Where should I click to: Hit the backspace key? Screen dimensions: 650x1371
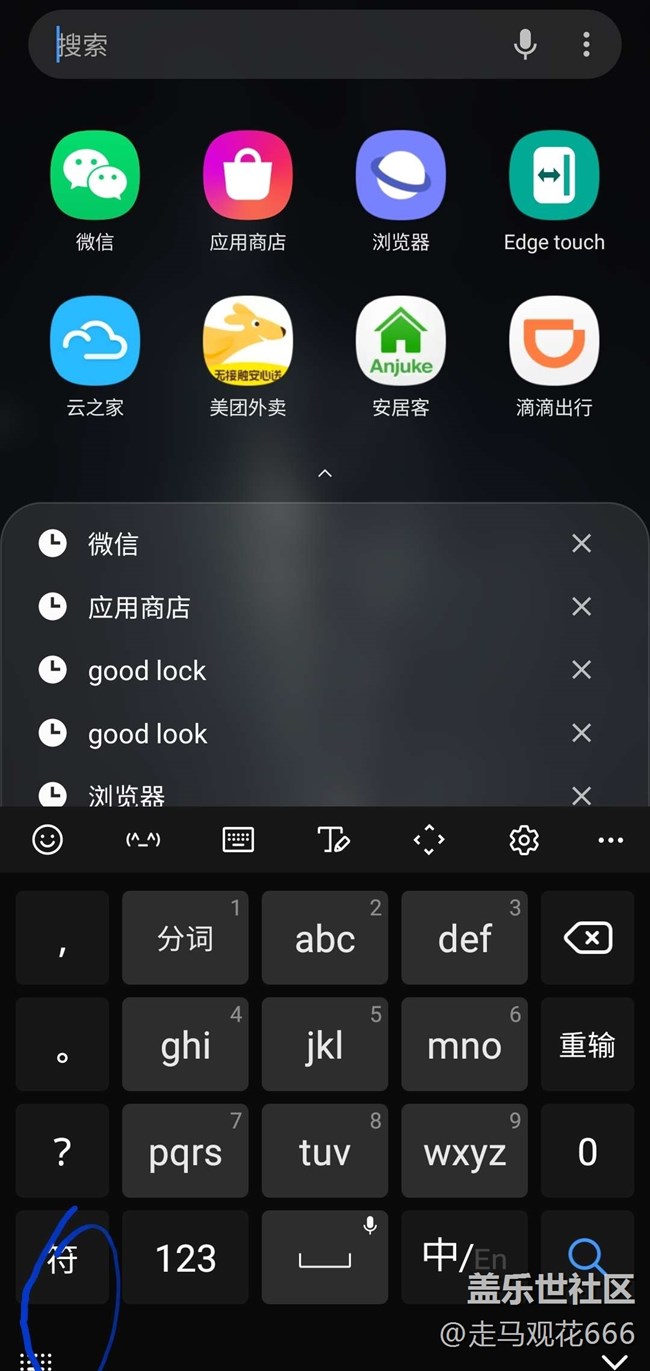[x=587, y=938]
